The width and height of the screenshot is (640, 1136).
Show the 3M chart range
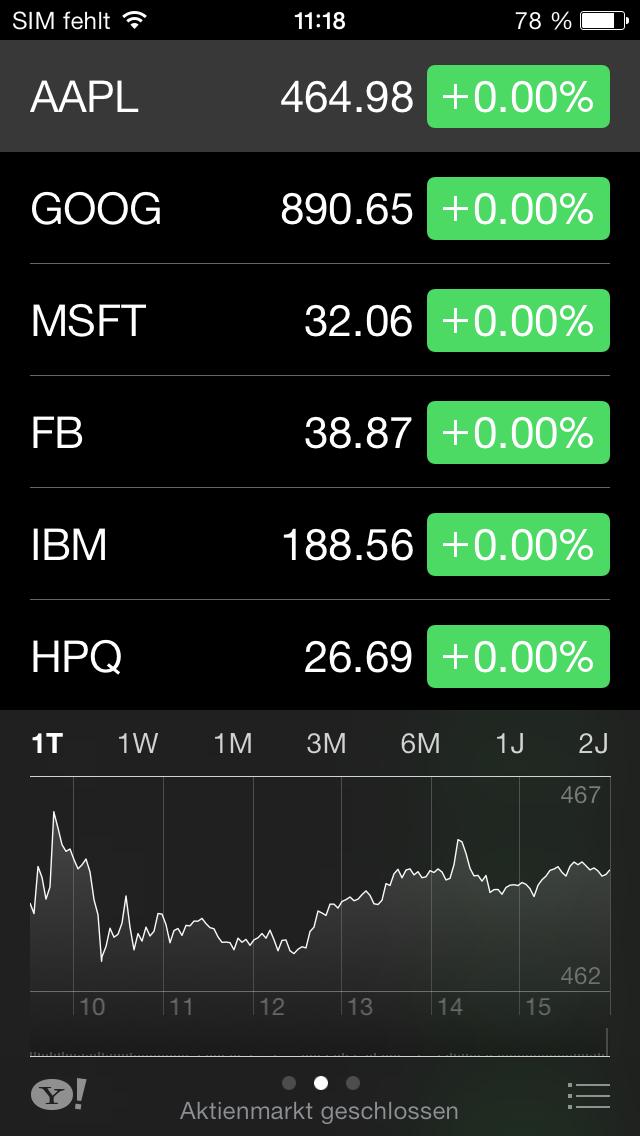point(326,743)
